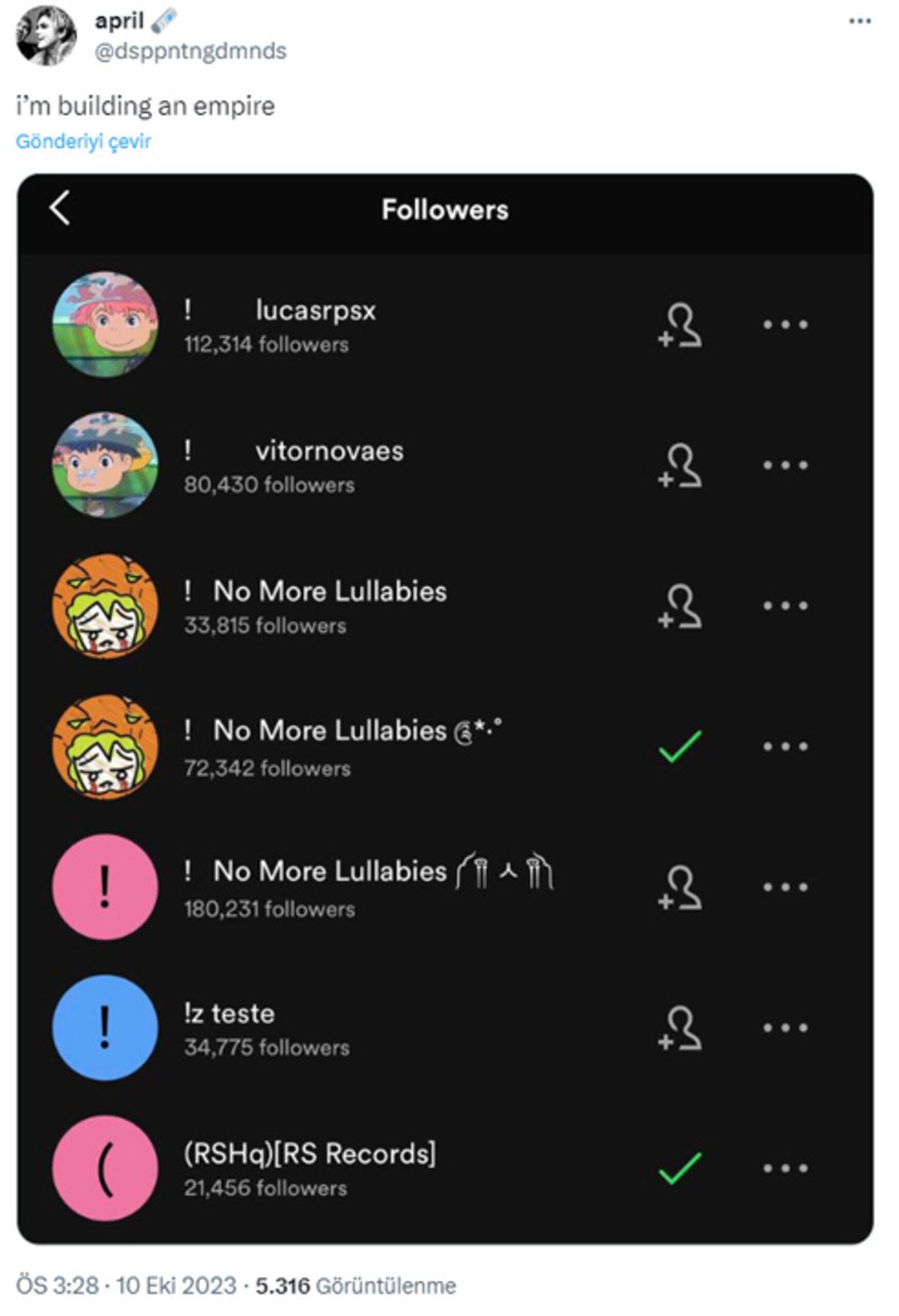Open the three-dot menu beside !z teste

tap(784, 1029)
